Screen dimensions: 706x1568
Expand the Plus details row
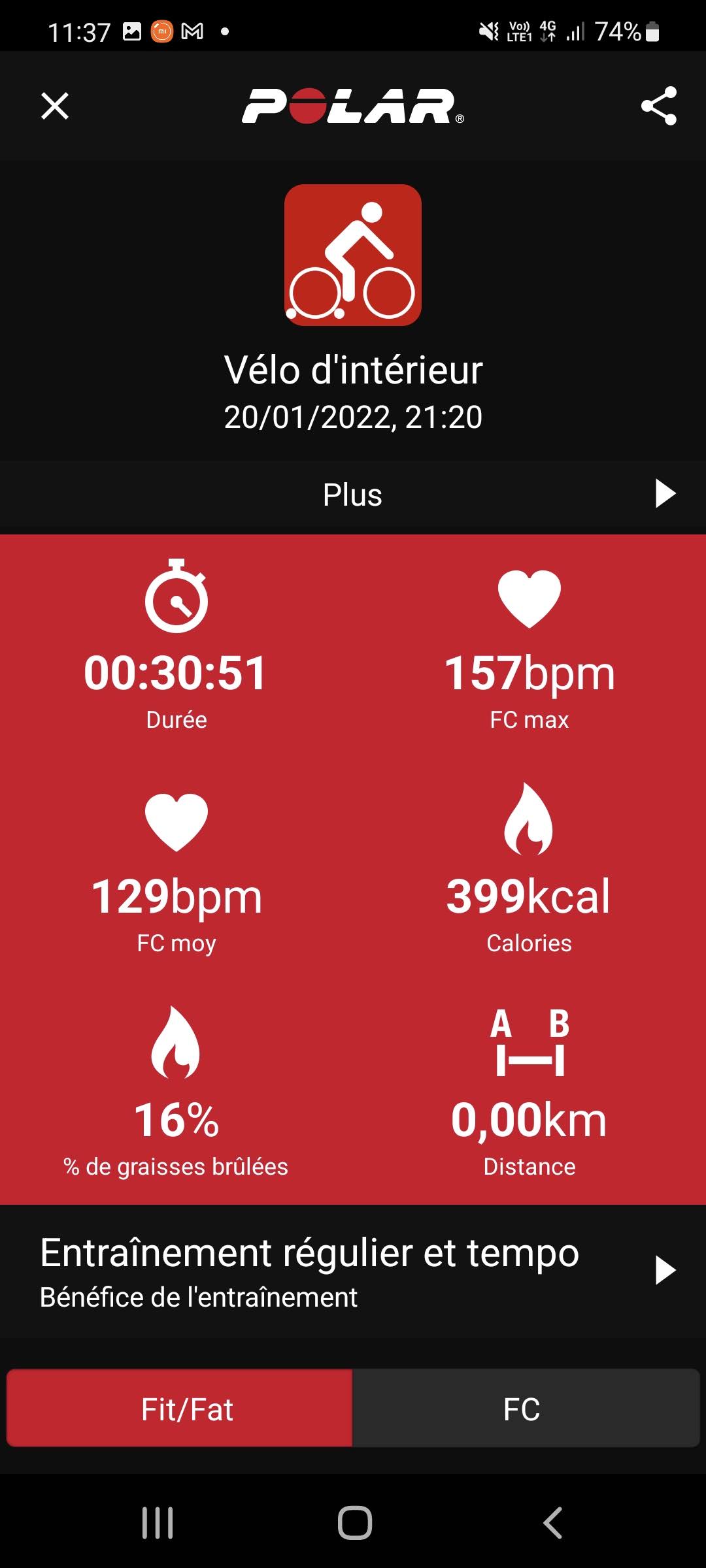point(665,494)
